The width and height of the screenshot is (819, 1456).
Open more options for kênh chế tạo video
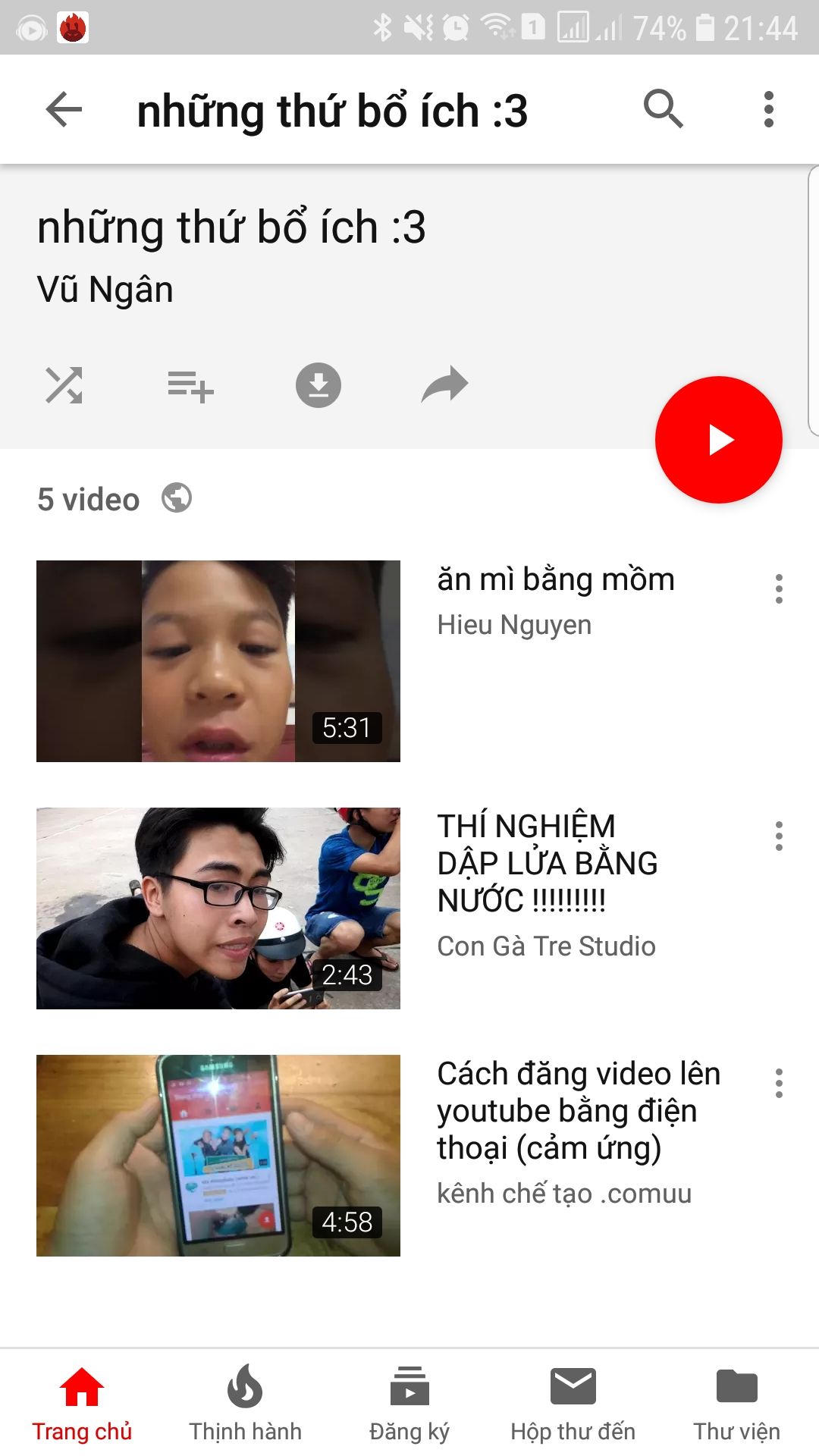click(x=779, y=1083)
